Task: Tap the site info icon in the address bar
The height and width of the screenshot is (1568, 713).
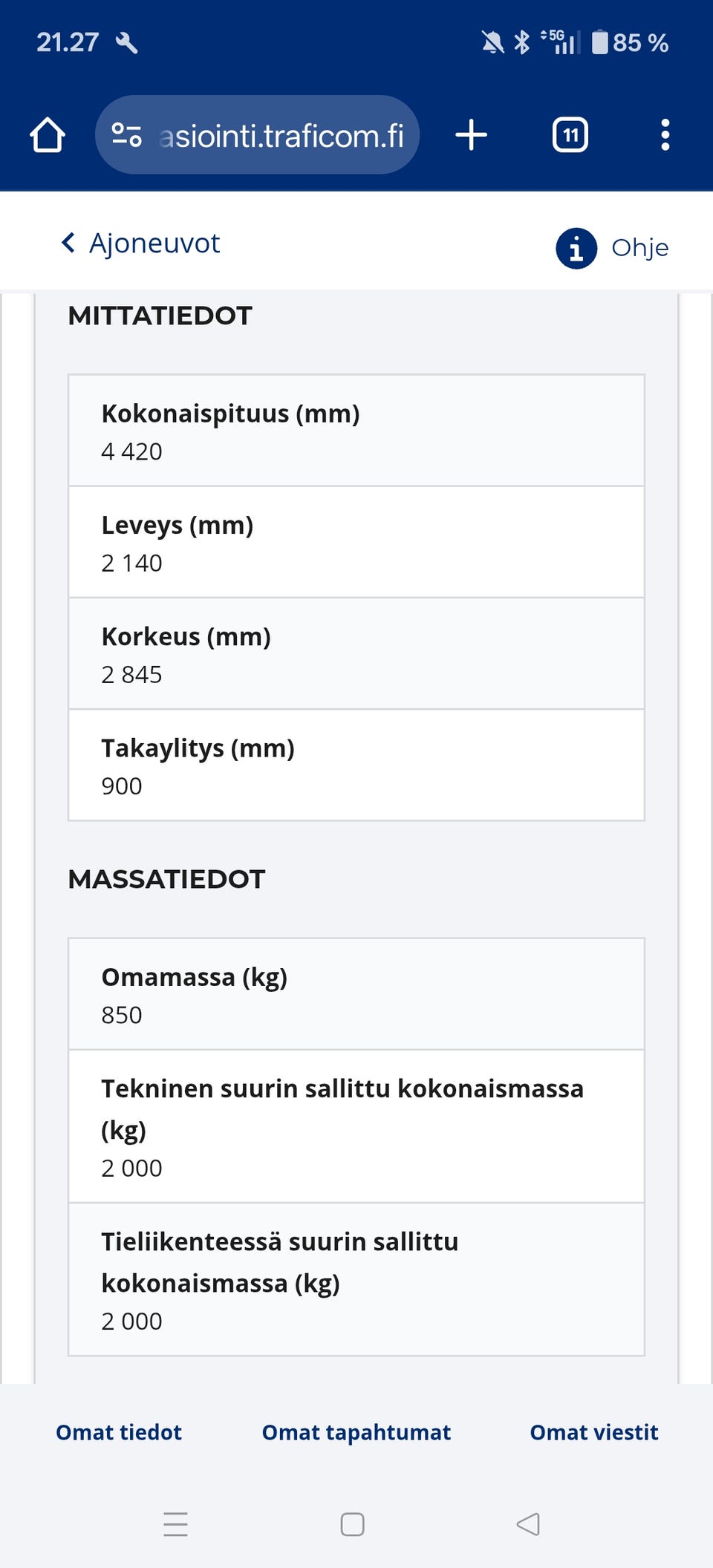Action: [128, 134]
